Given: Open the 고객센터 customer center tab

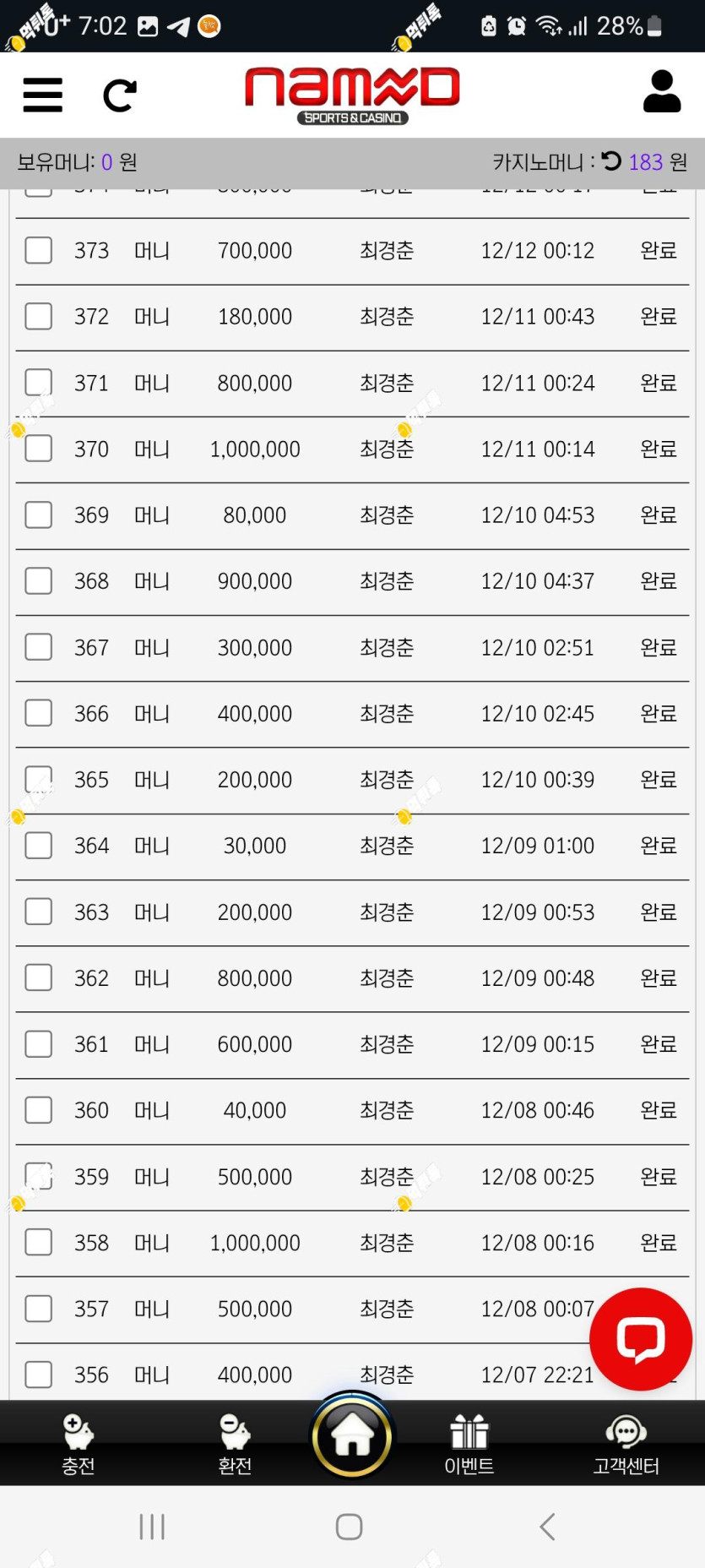Looking at the screenshot, I should point(626,1445).
